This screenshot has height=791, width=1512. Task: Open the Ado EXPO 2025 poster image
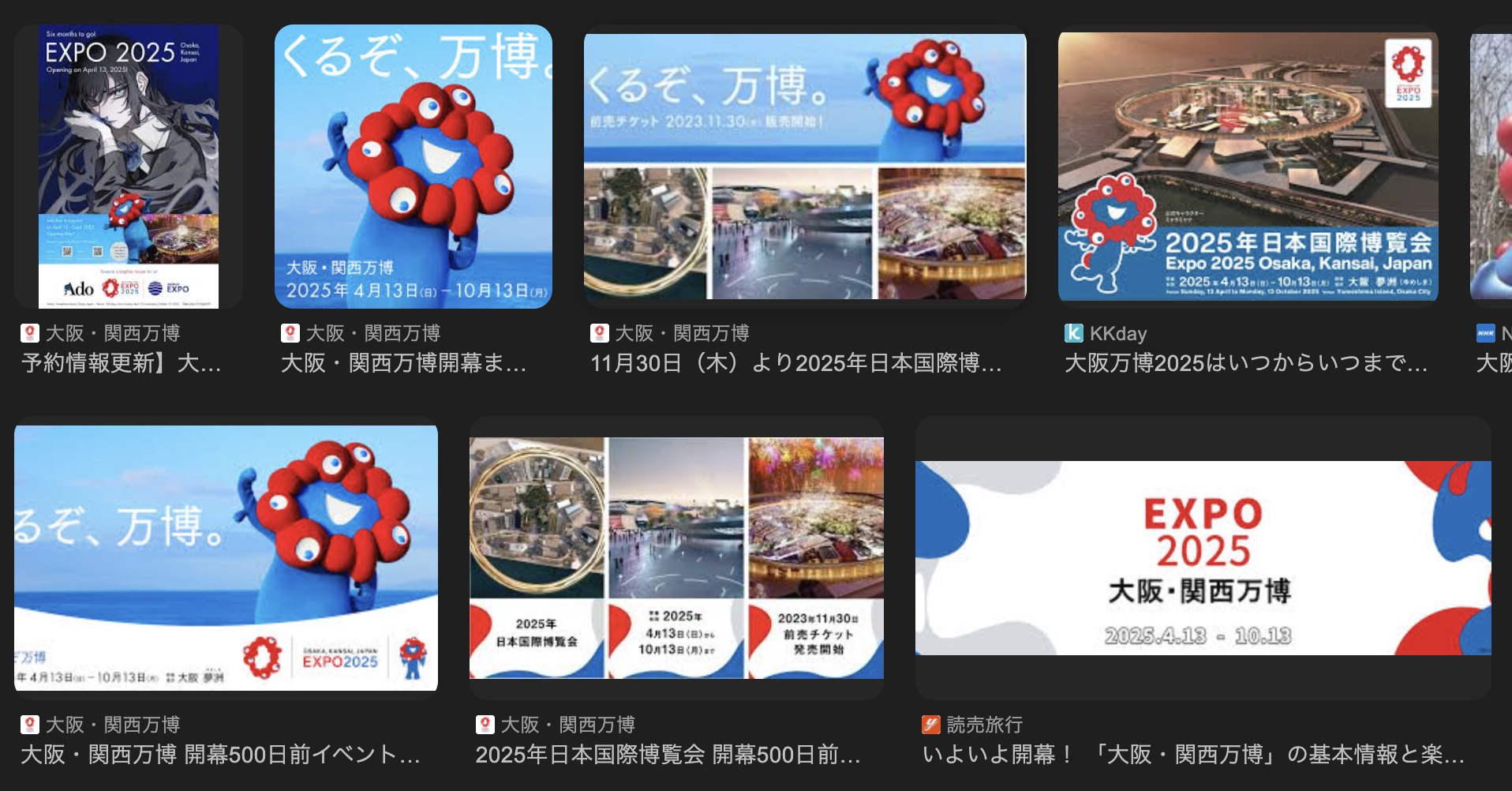coord(129,167)
